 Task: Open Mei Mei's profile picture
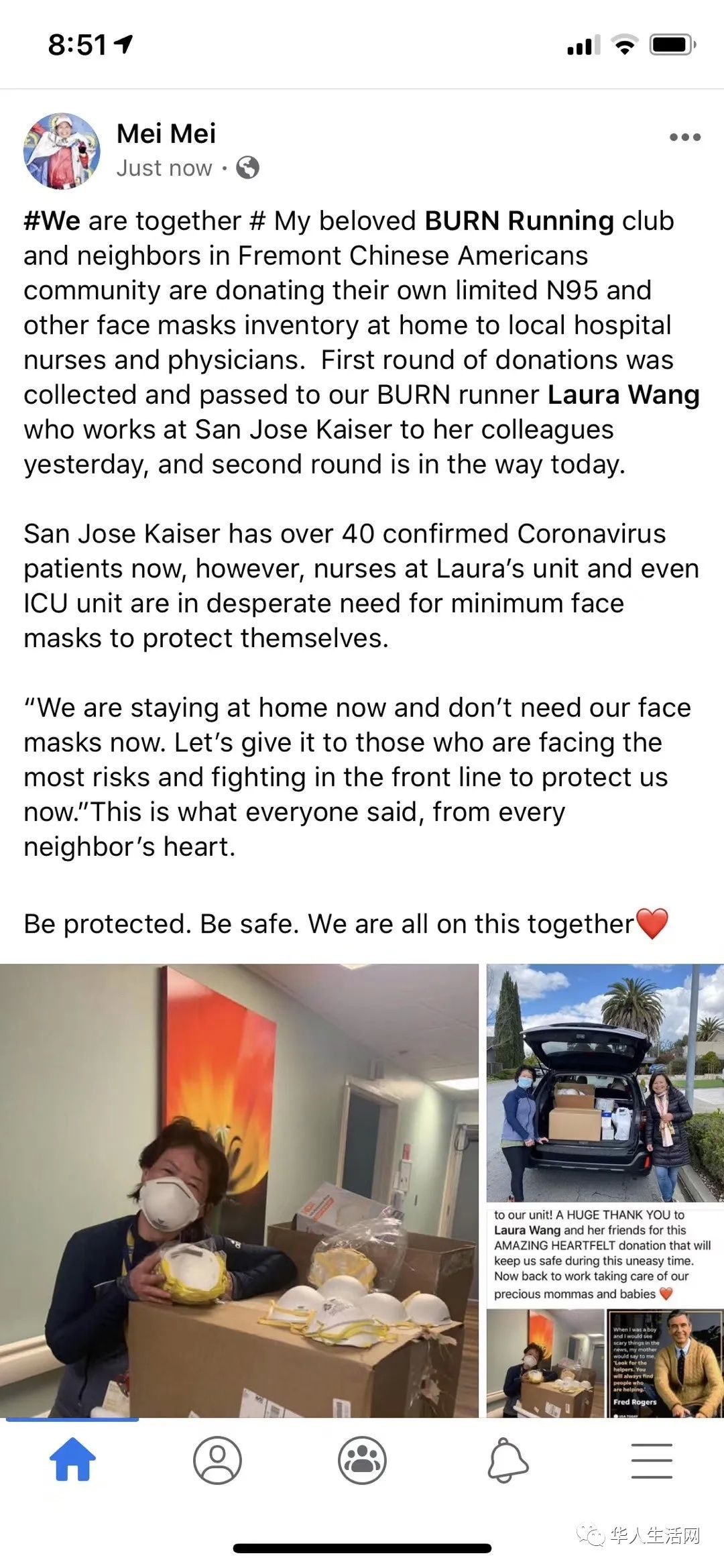pyautogui.click(x=62, y=151)
